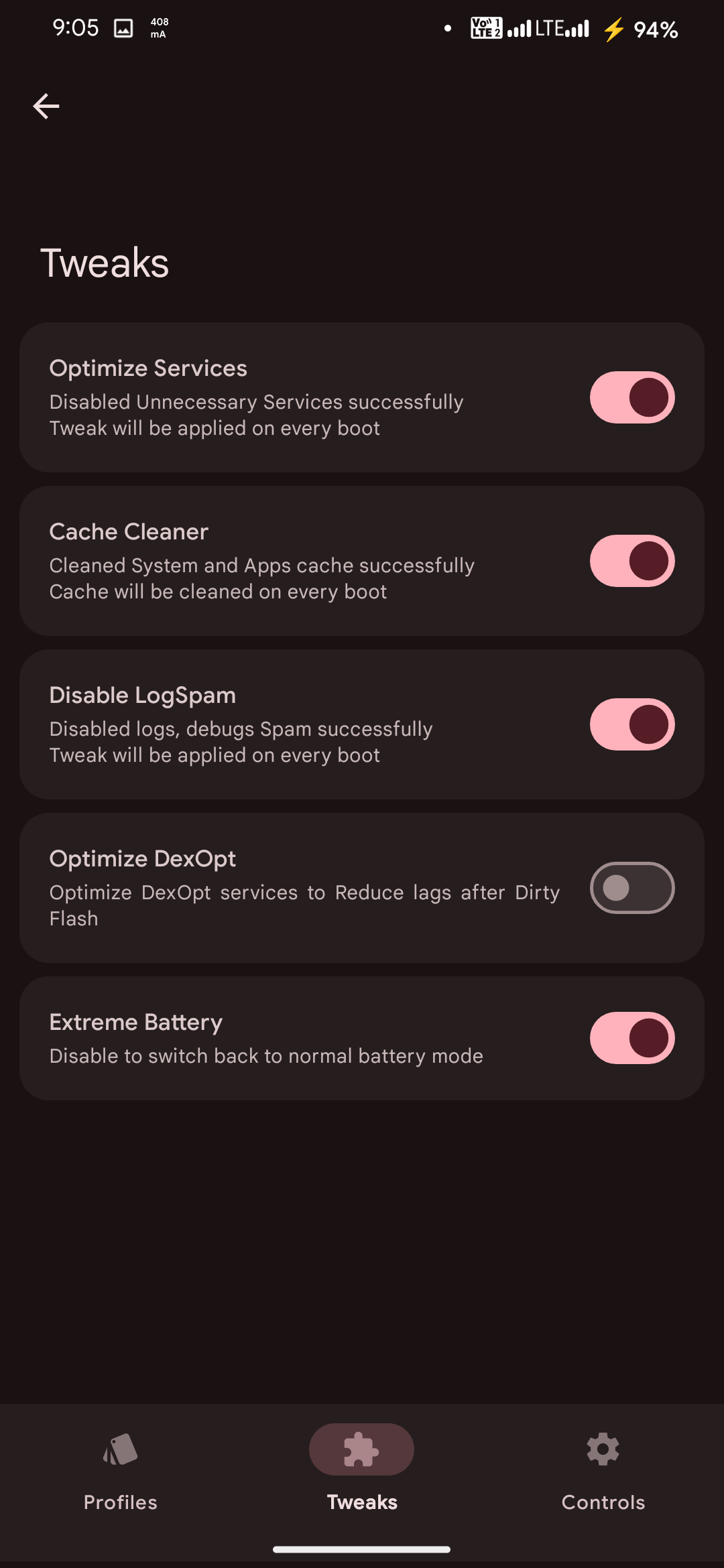Turn off the Optimize Services toggle
This screenshot has width=724, height=1568.
(x=631, y=397)
